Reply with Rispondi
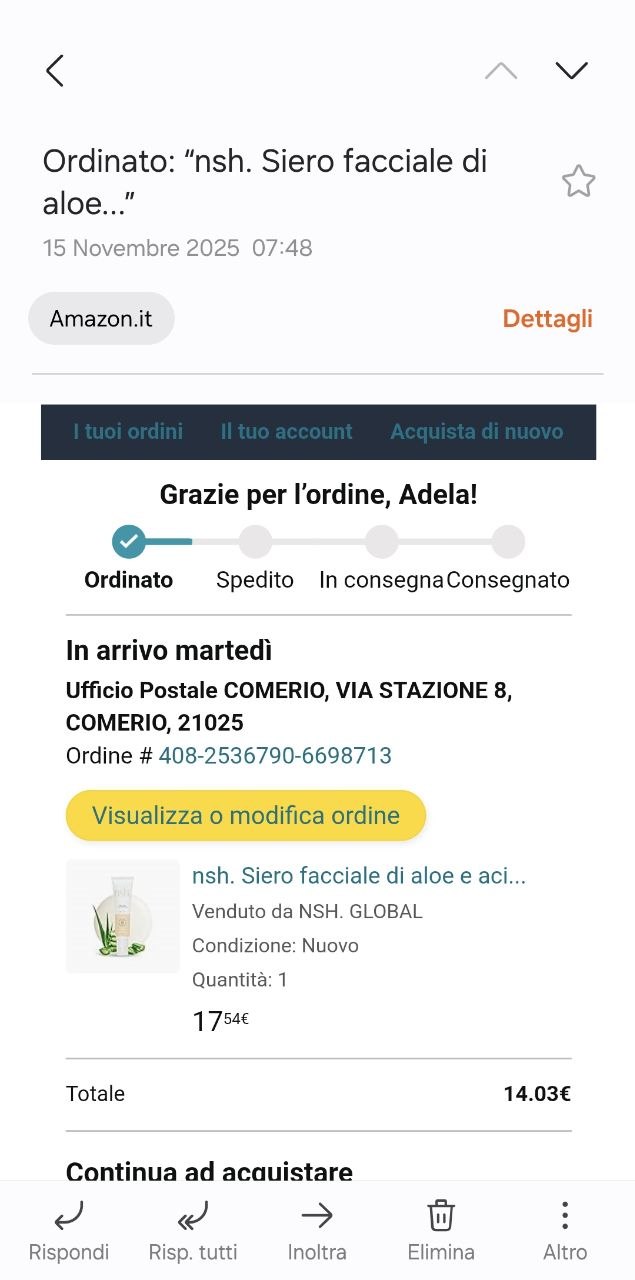 [69, 1231]
